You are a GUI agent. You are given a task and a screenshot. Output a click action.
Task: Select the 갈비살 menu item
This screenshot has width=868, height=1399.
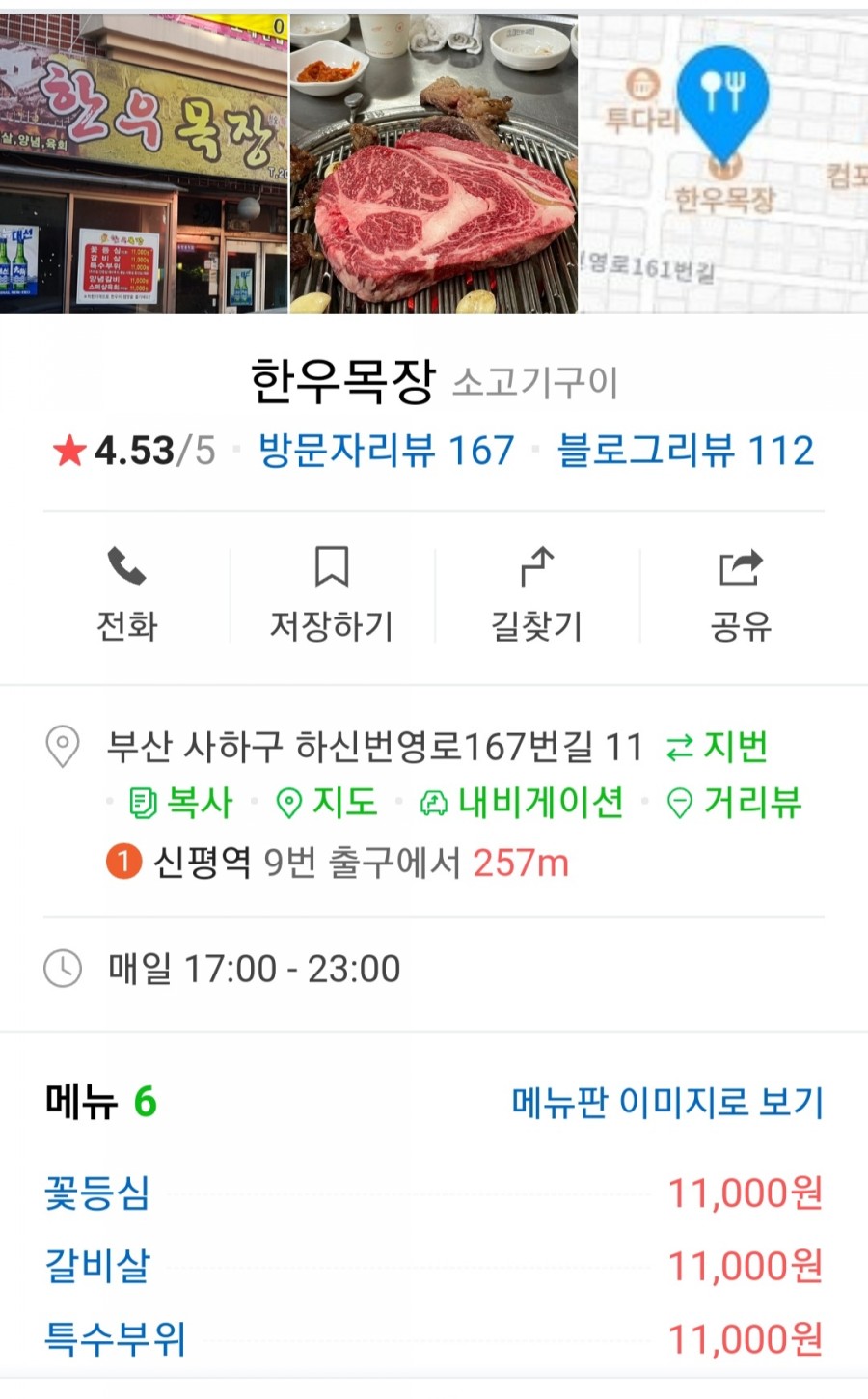97,1266
